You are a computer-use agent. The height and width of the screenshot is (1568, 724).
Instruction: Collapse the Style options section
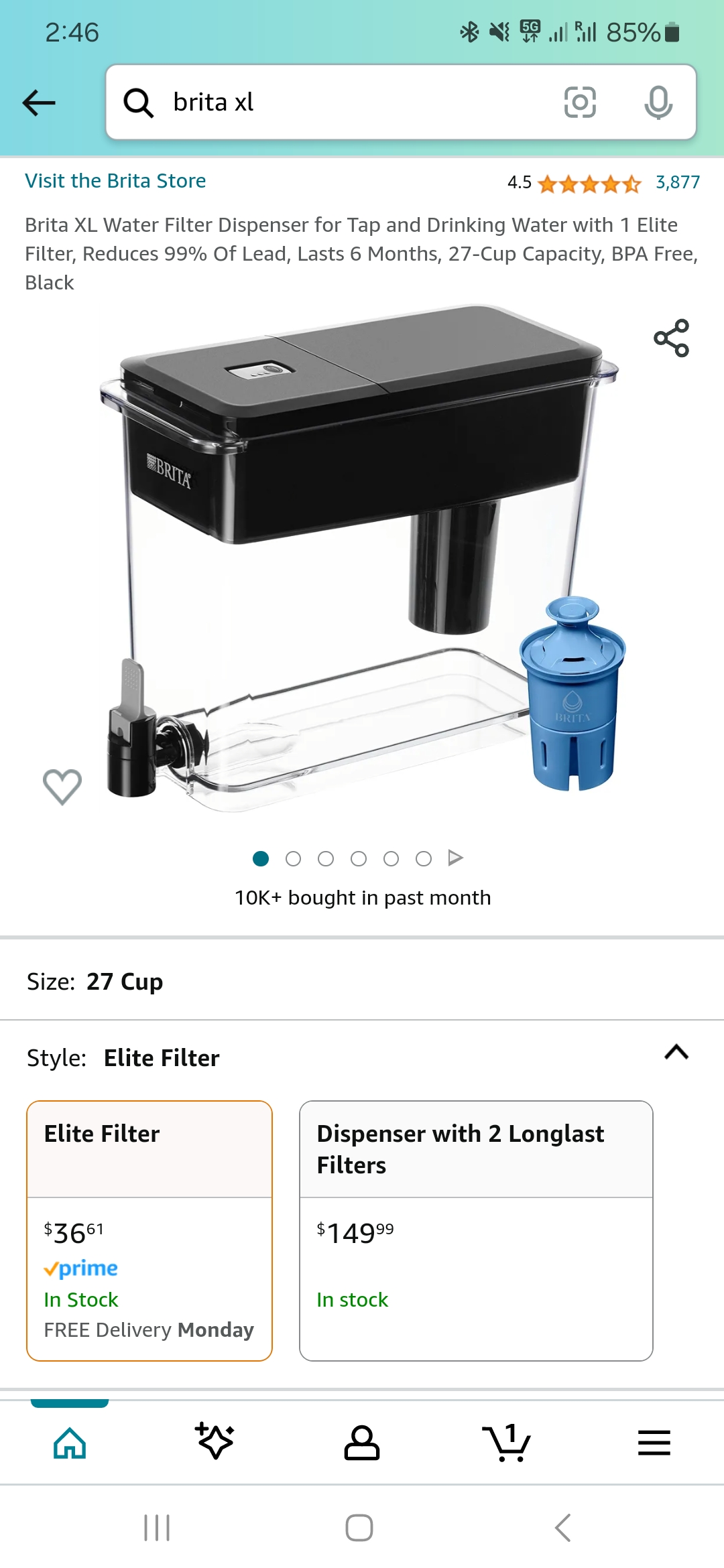676,1052
